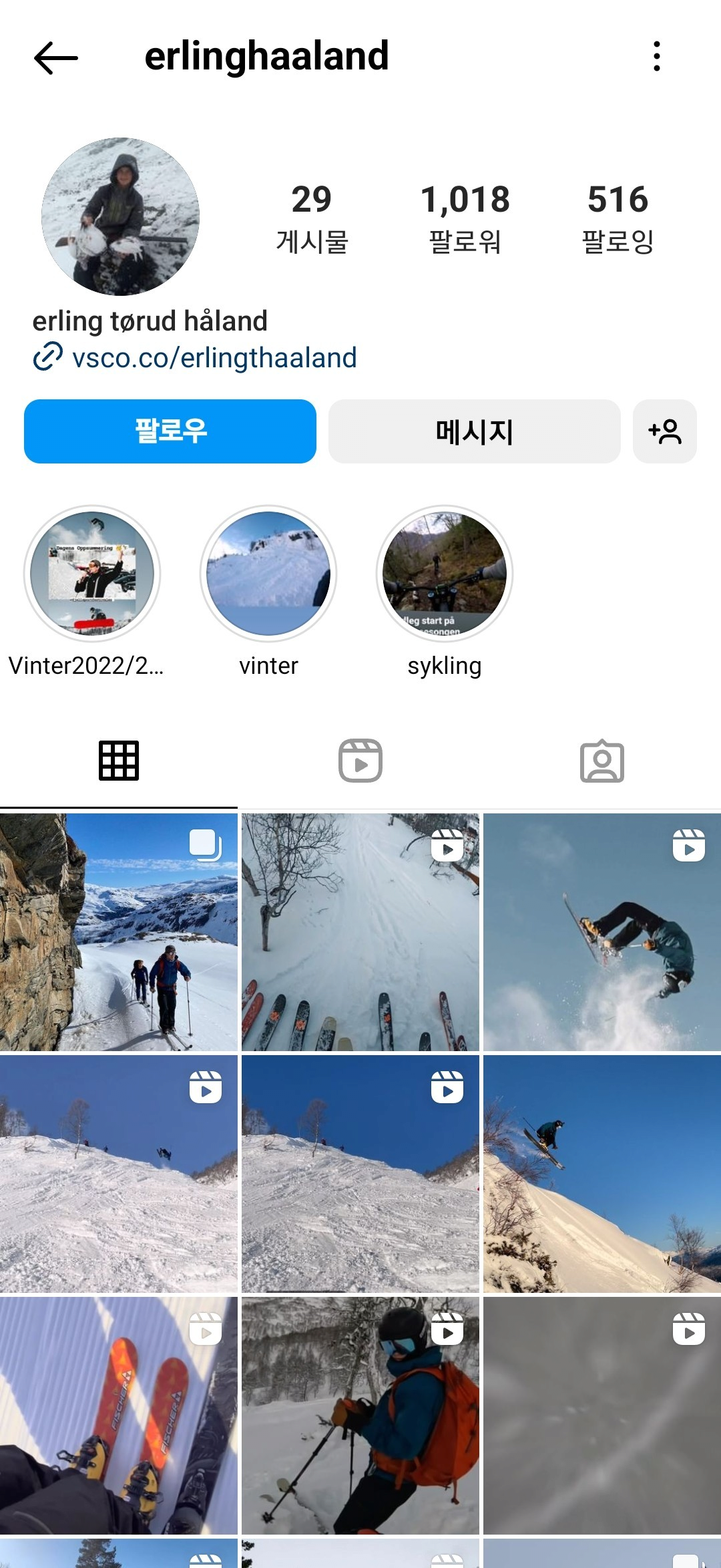The height and width of the screenshot is (1568, 721).
Task: Open the vinter story highlight
Action: coord(268,574)
